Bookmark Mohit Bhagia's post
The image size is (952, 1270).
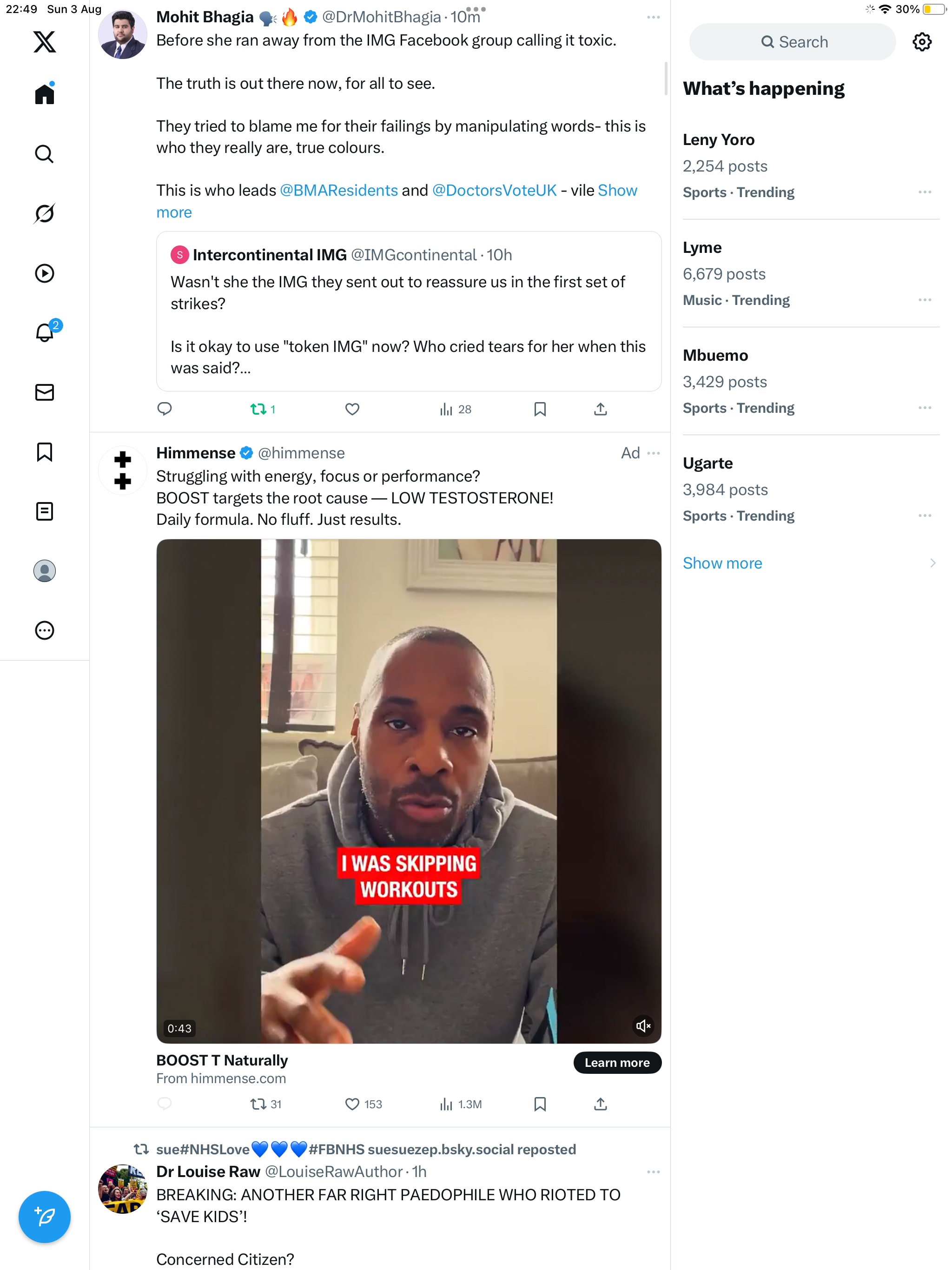click(540, 410)
